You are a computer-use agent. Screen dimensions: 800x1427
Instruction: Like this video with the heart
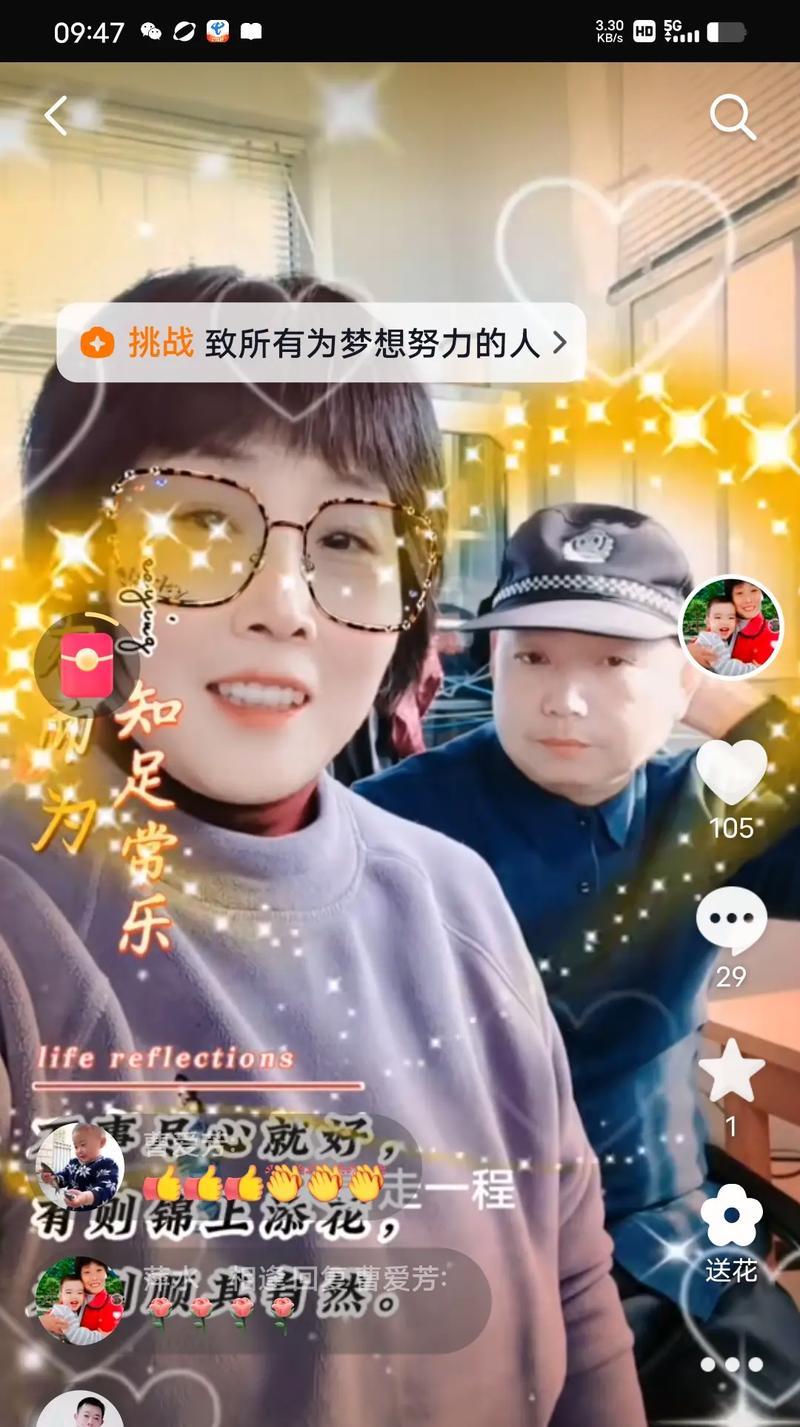pyautogui.click(x=731, y=772)
